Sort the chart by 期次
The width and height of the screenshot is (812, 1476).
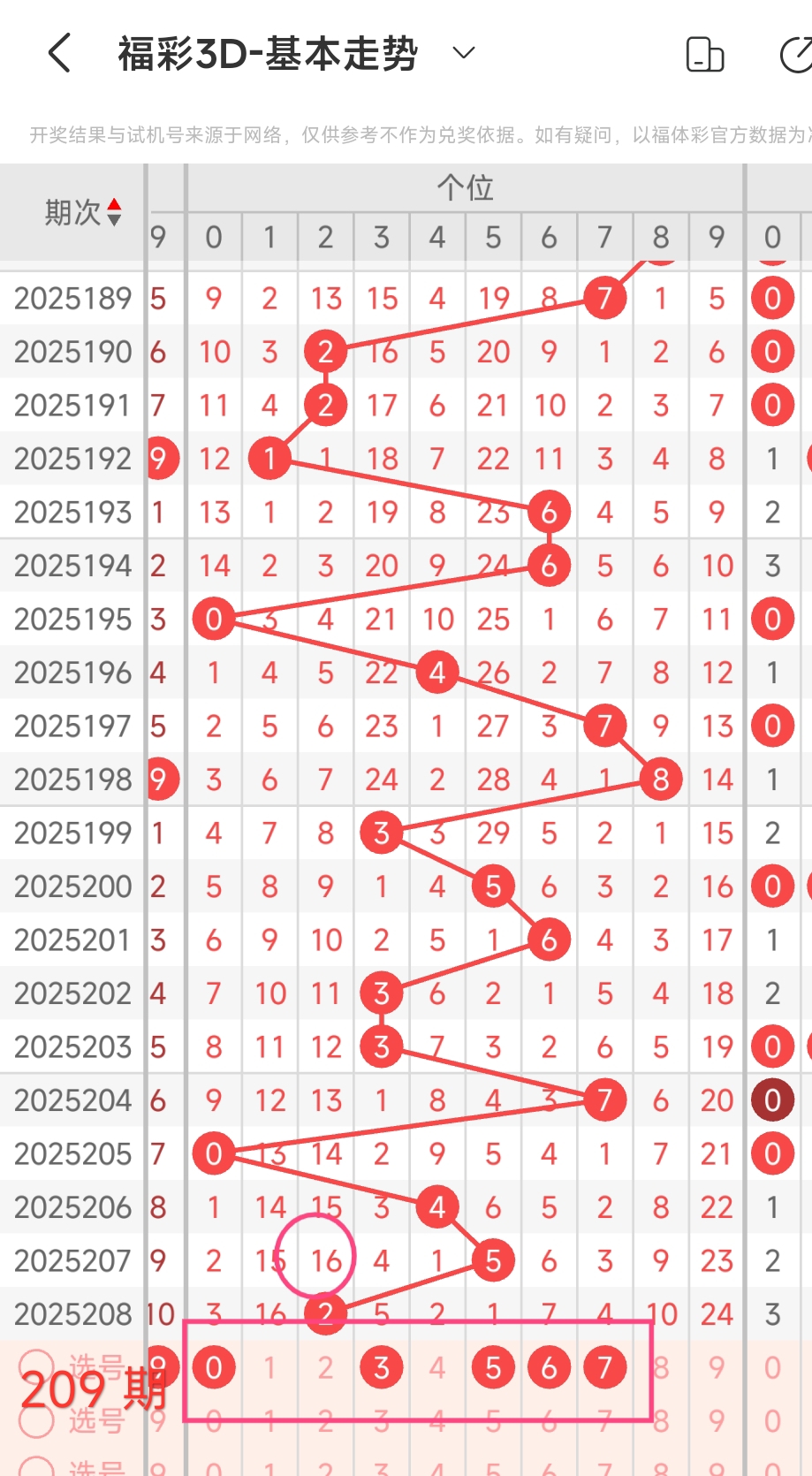click(x=82, y=212)
